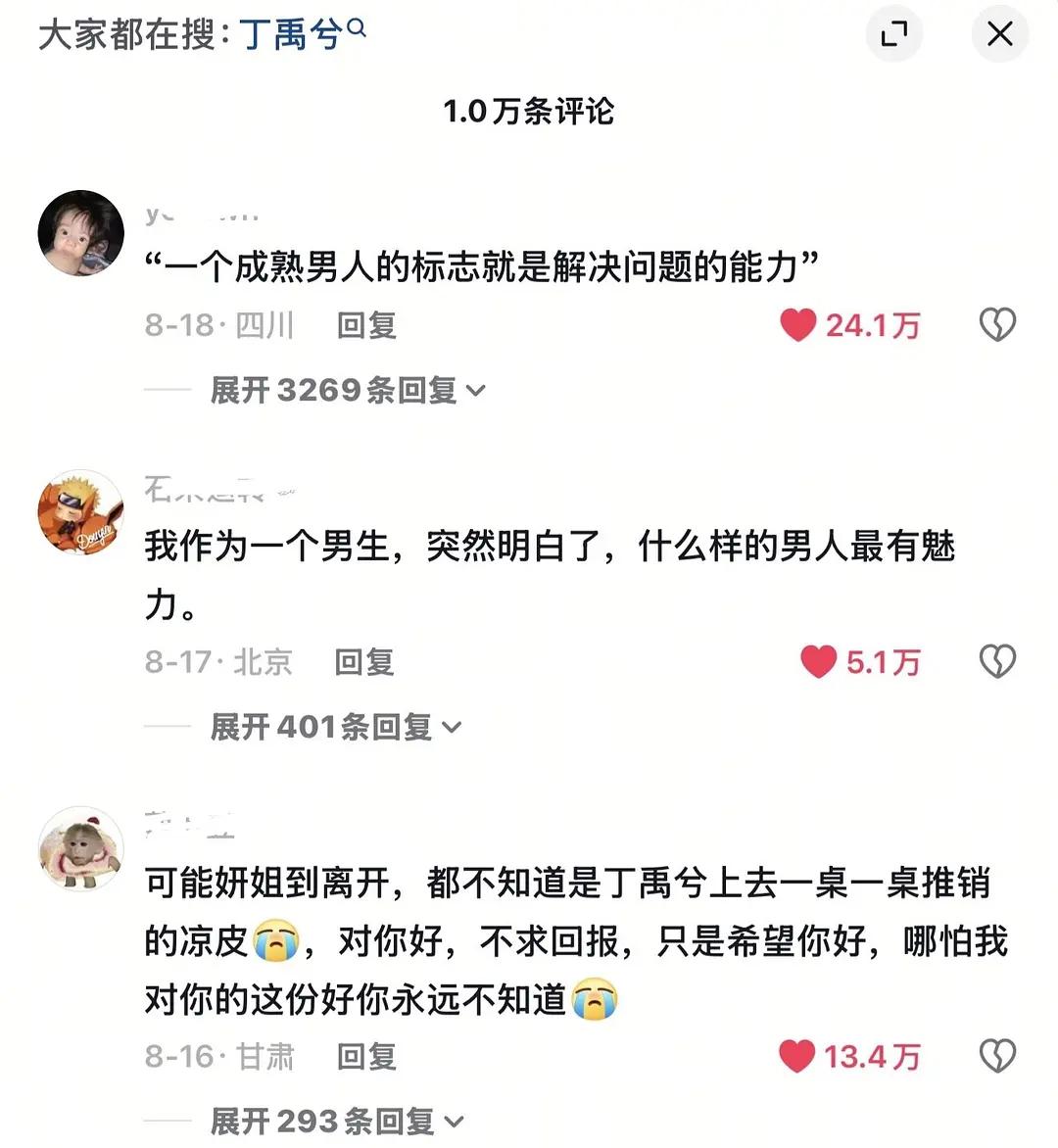Open the monkey-avatar commenter's profile

click(80, 849)
